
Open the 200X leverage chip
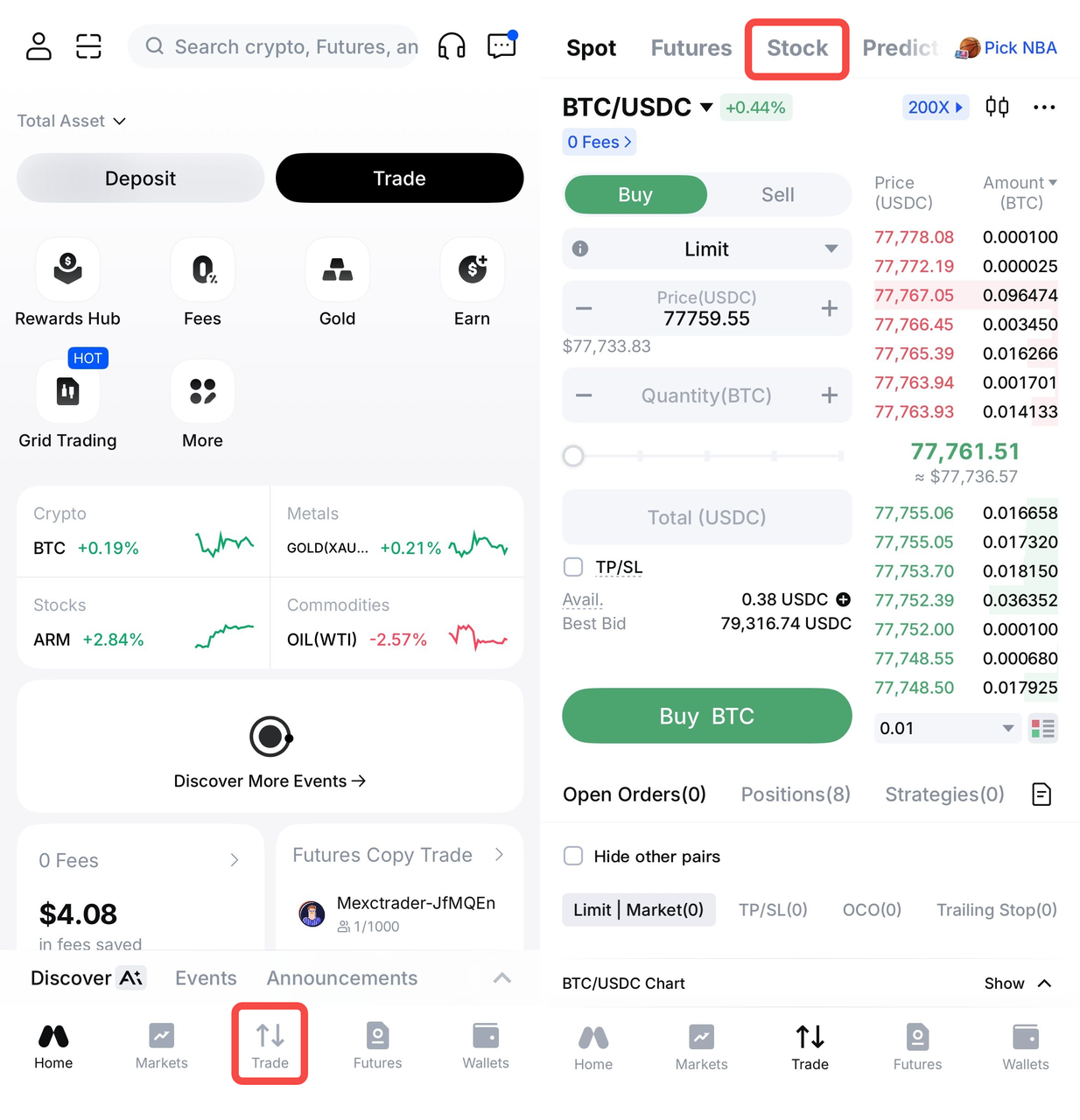(936, 107)
